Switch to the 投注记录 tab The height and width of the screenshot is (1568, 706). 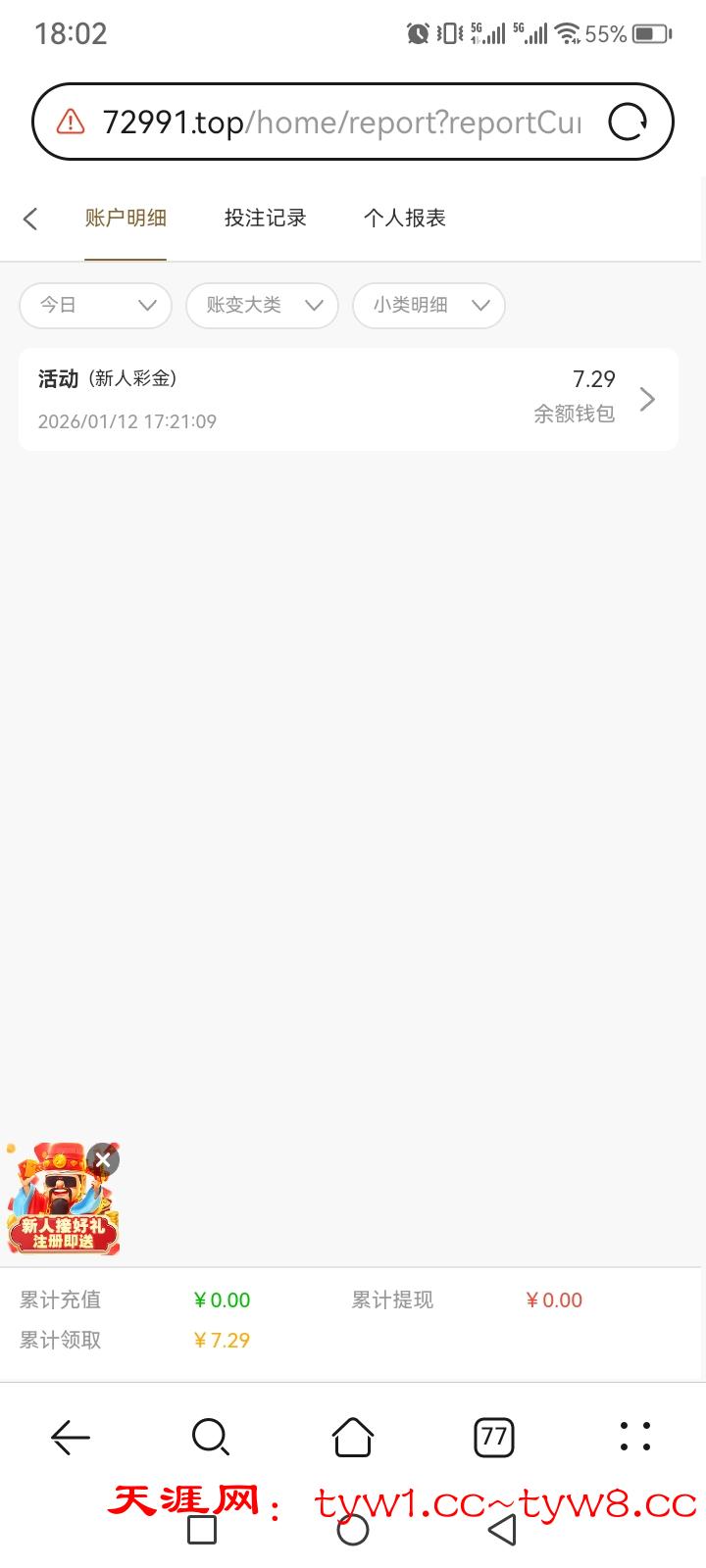(x=265, y=219)
